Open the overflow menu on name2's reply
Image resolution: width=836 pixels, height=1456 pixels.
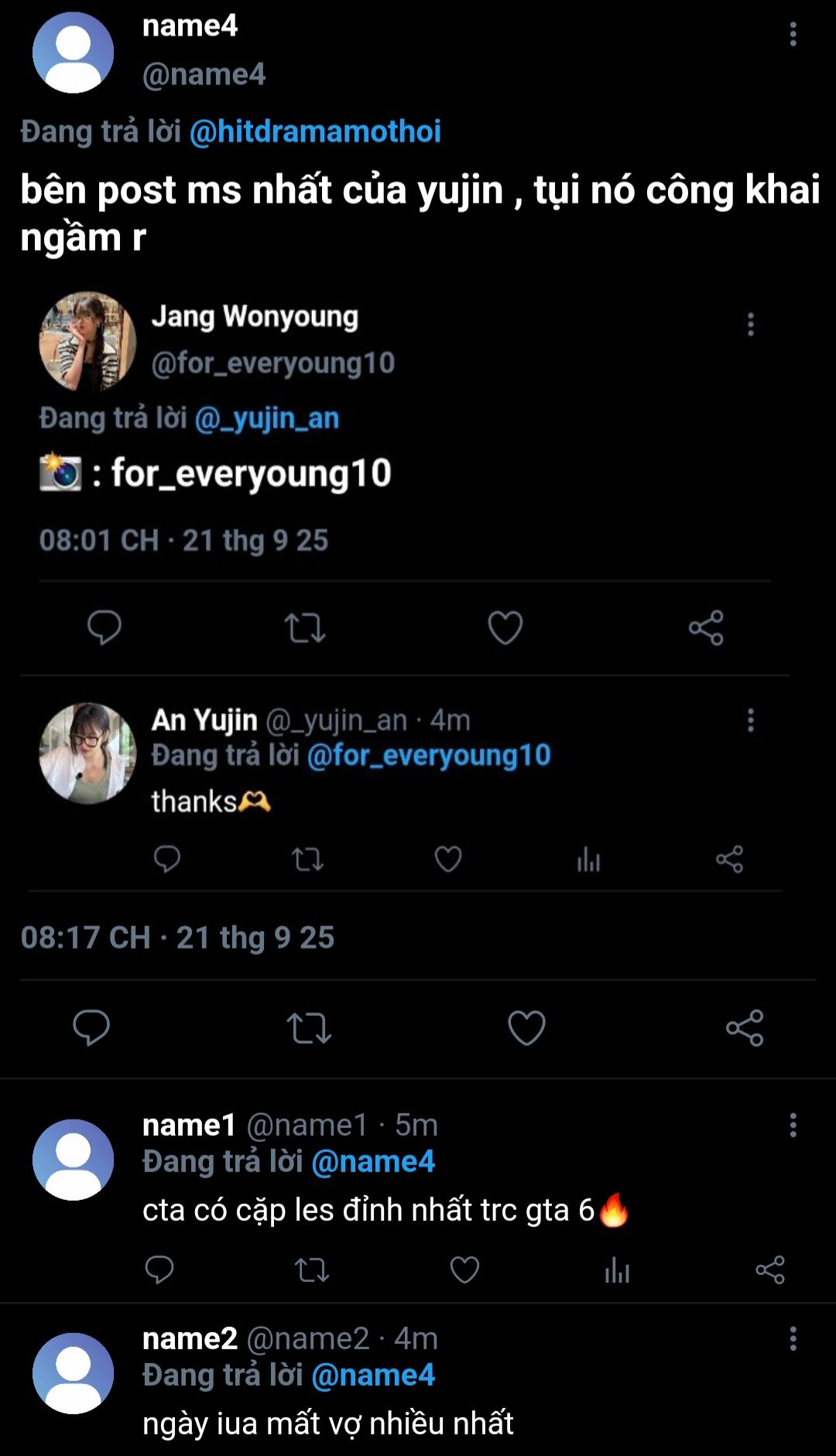[793, 1339]
